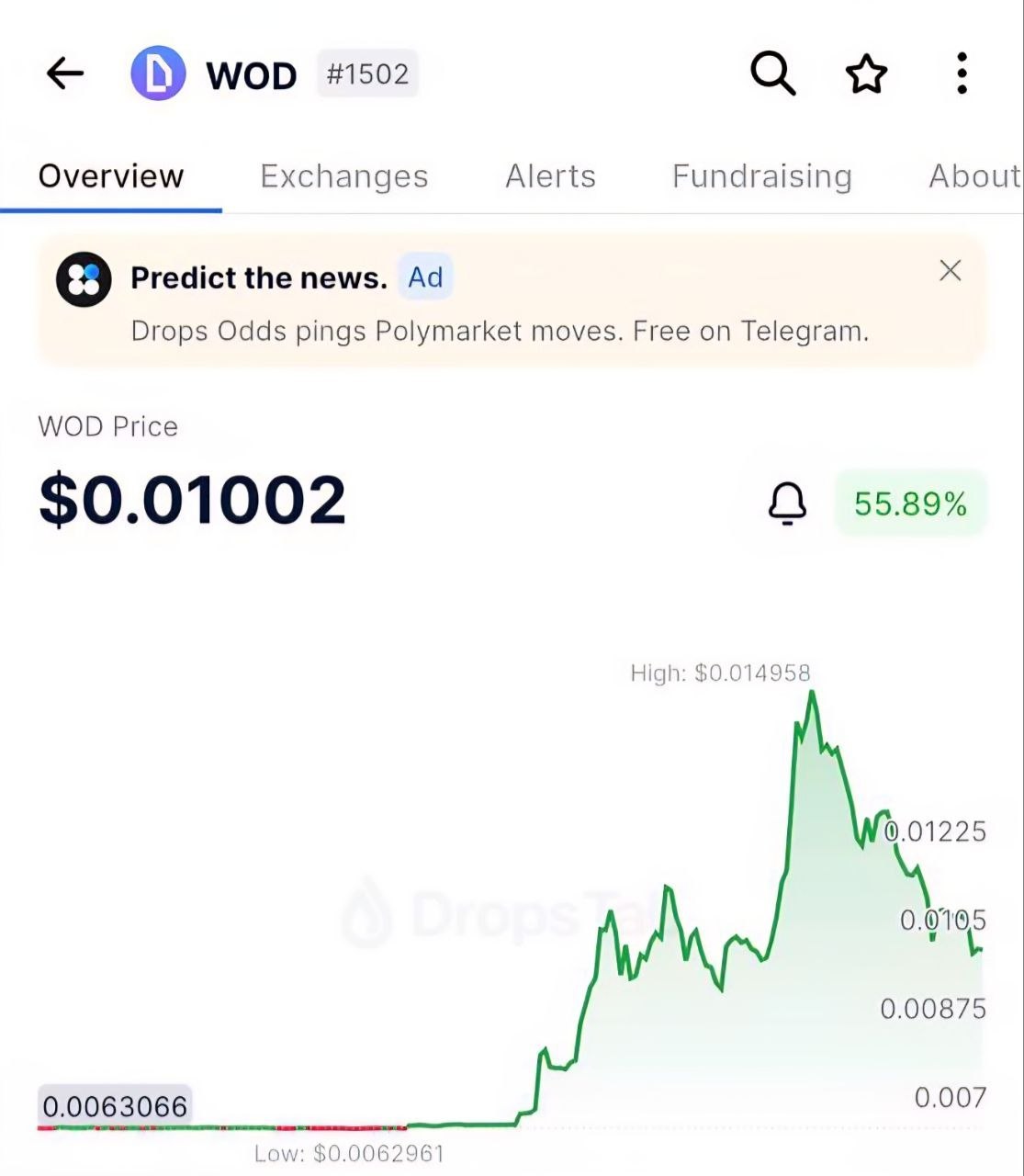1024x1176 pixels.
Task: Go back using the top-left arrow
Action: coord(65,73)
